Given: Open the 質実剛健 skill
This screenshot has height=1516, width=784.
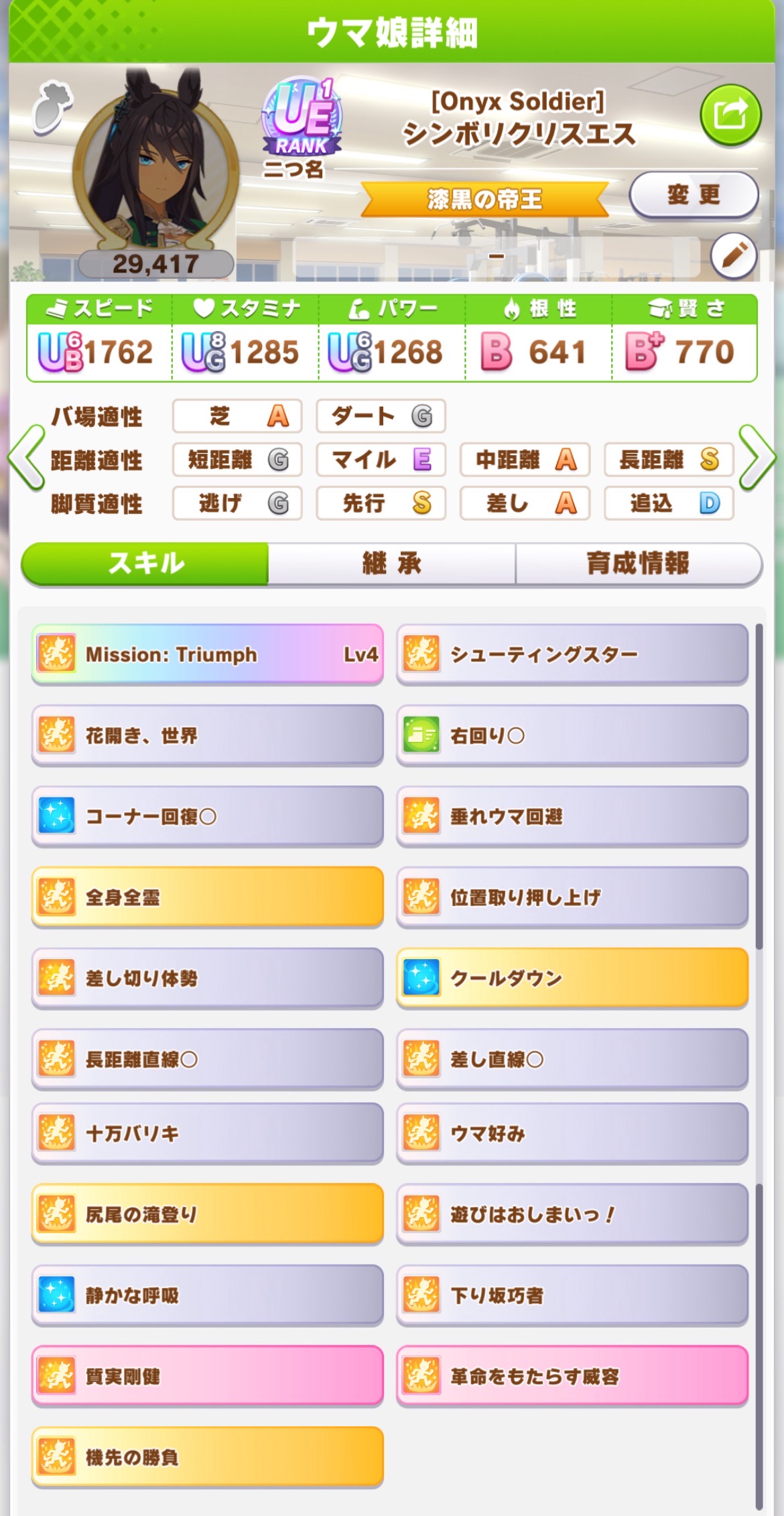Looking at the screenshot, I should click(208, 1376).
